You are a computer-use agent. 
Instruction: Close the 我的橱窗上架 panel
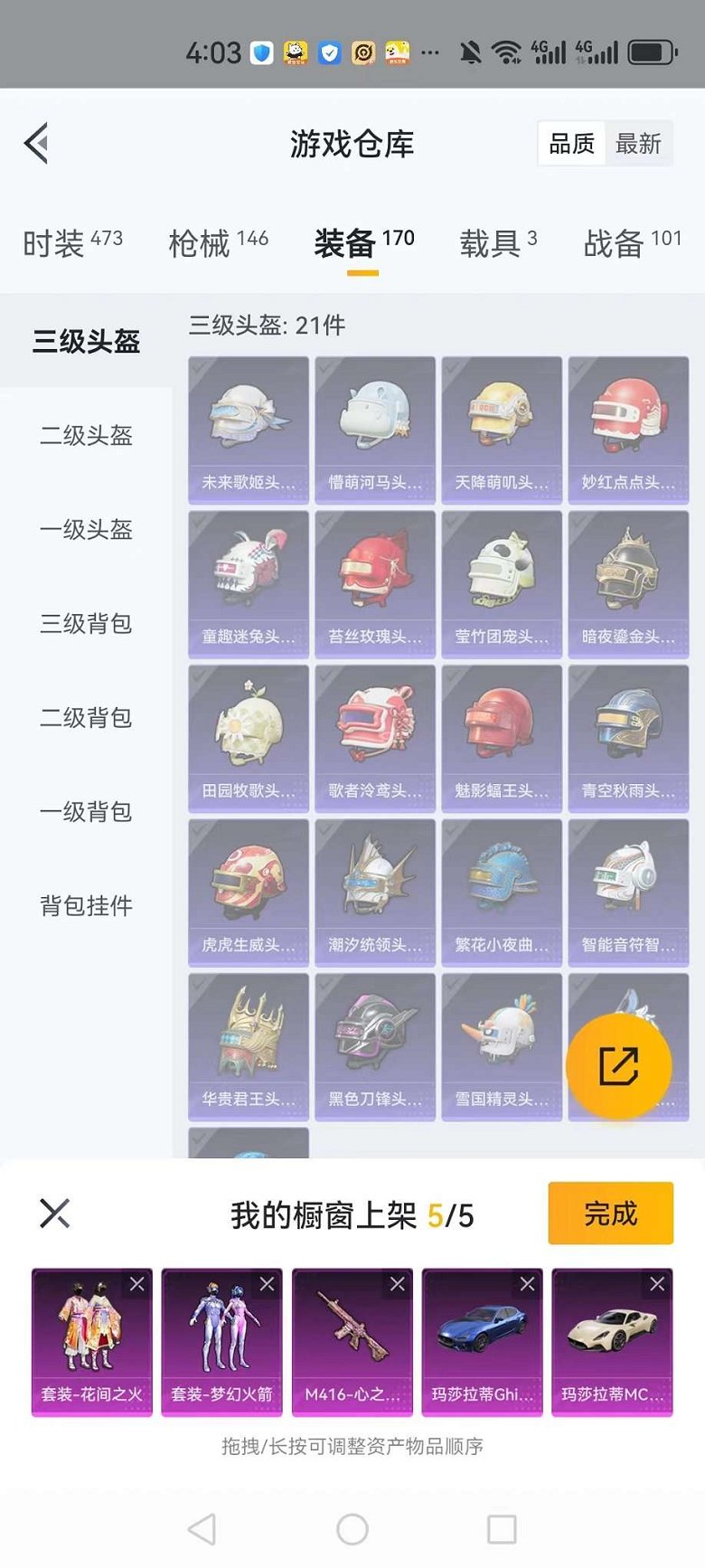tap(54, 1214)
